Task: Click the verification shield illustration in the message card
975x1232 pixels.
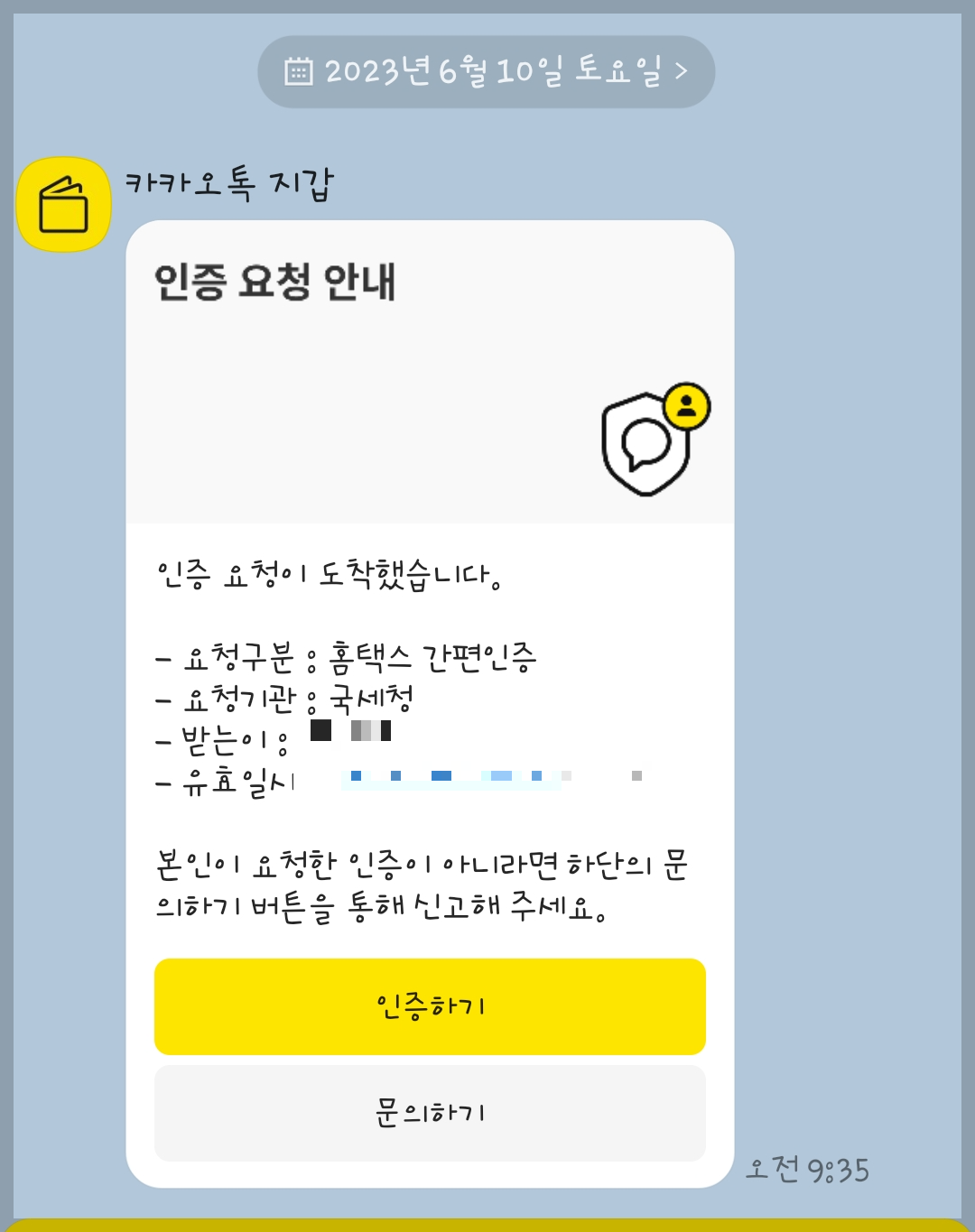Action: 643,442
